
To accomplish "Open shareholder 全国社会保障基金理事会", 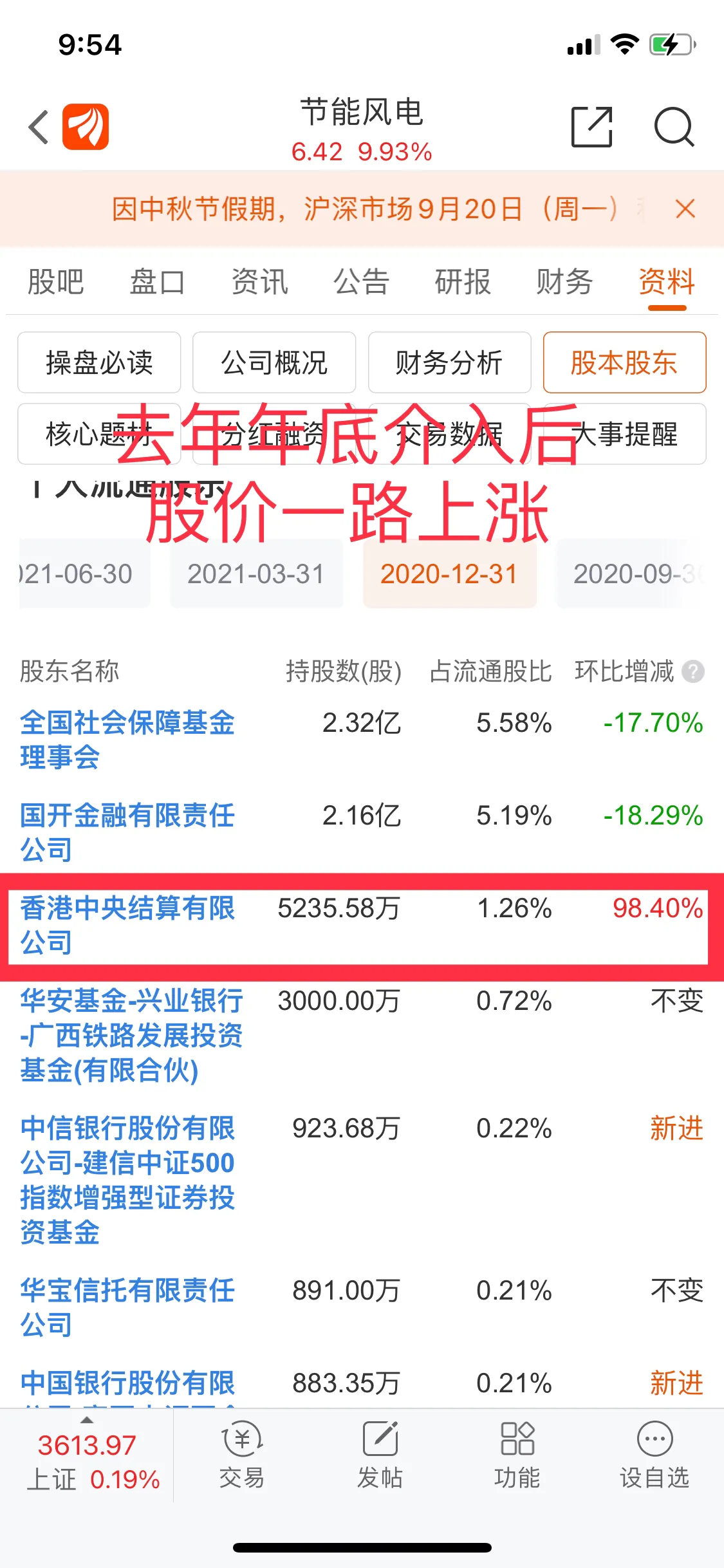I will [127, 740].
